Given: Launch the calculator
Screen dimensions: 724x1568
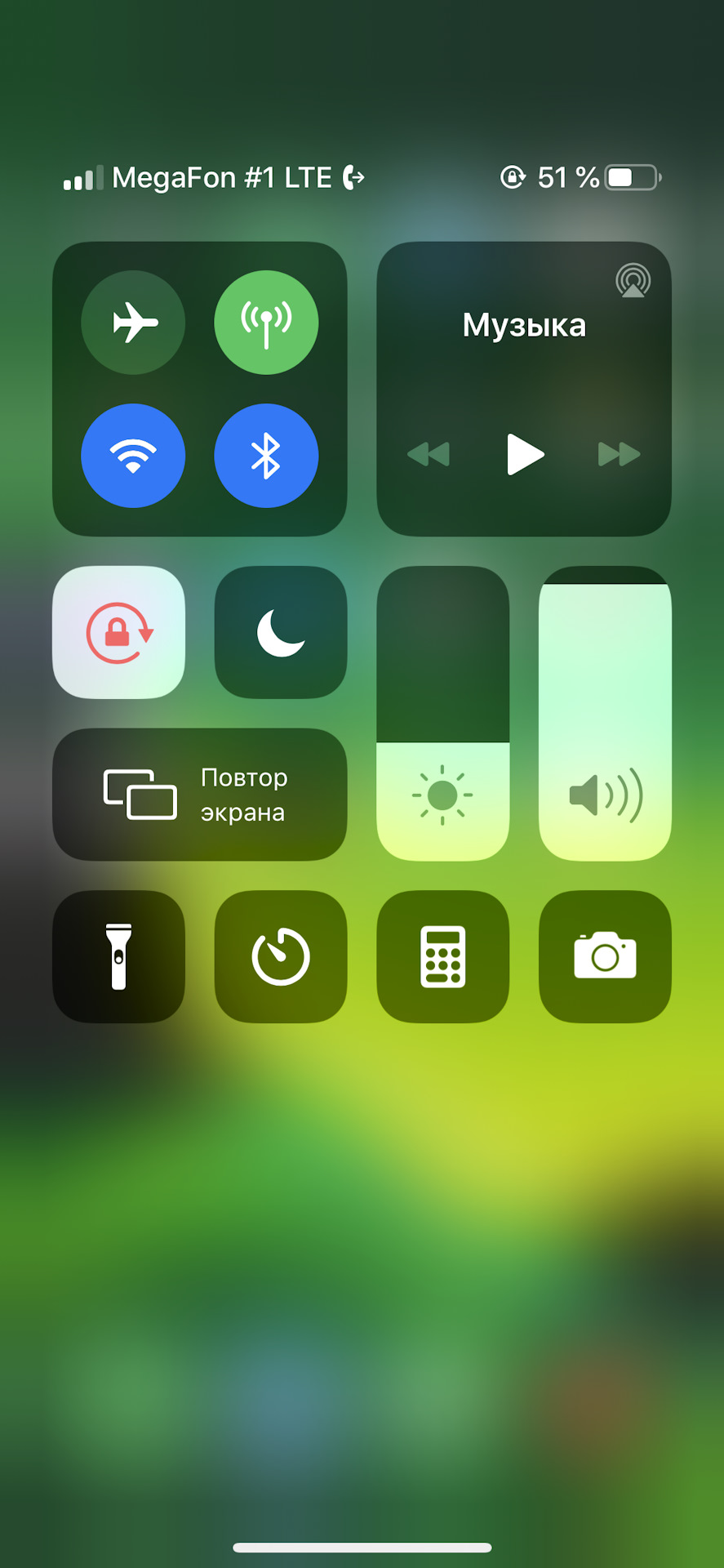Looking at the screenshot, I should coord(442,956).
